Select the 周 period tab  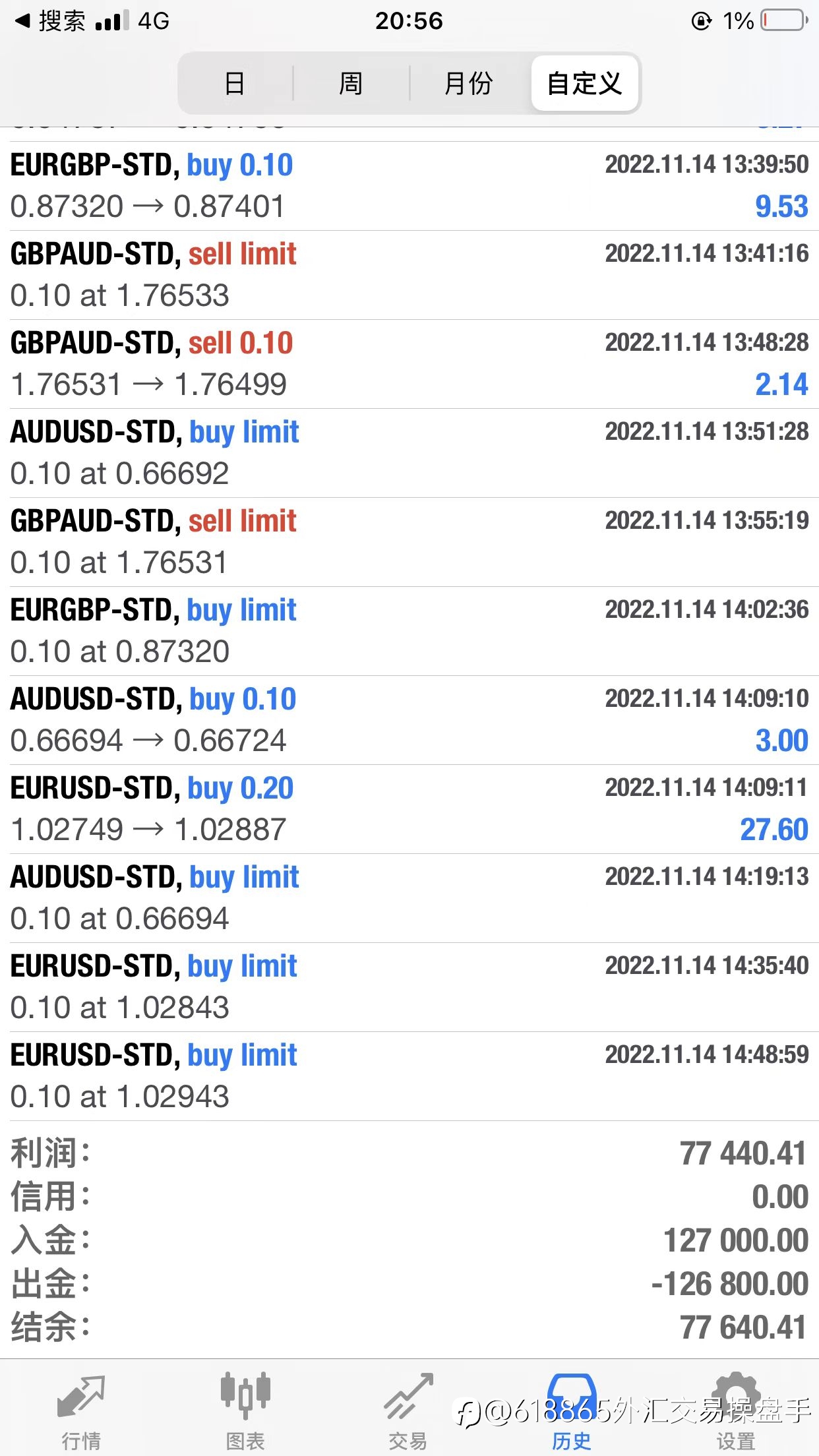(x=351, y=83)
